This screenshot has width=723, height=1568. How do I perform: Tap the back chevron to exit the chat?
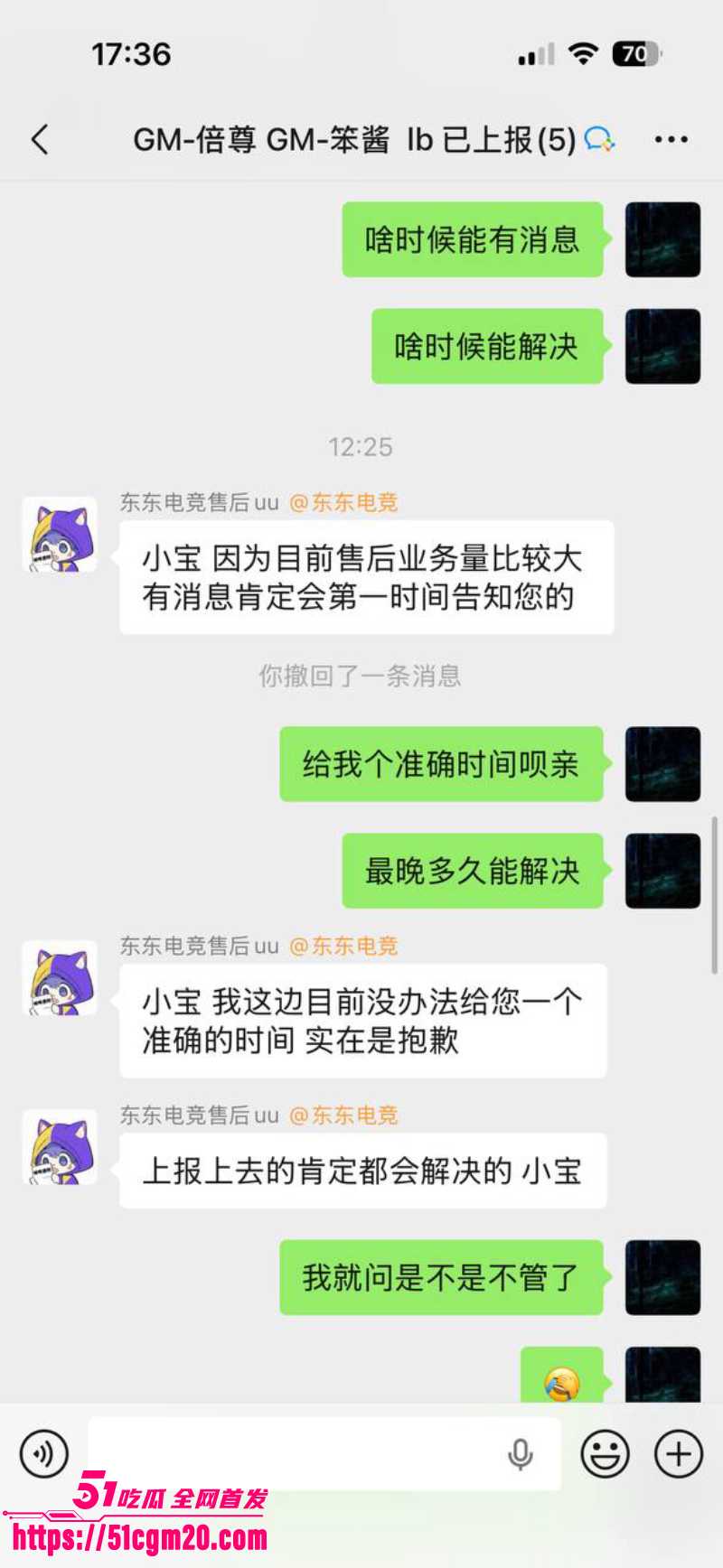click(x=38, y=140)
